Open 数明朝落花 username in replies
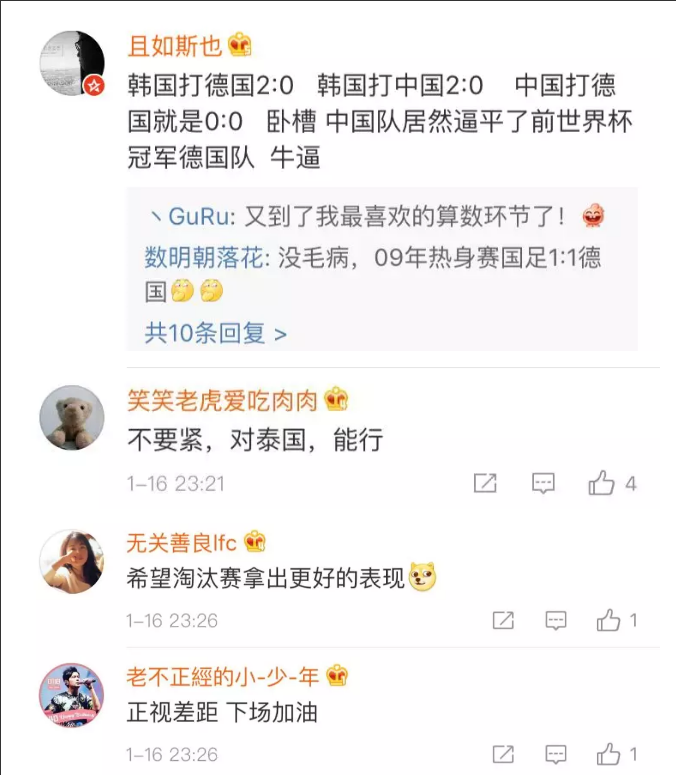 tap(204, 258)
